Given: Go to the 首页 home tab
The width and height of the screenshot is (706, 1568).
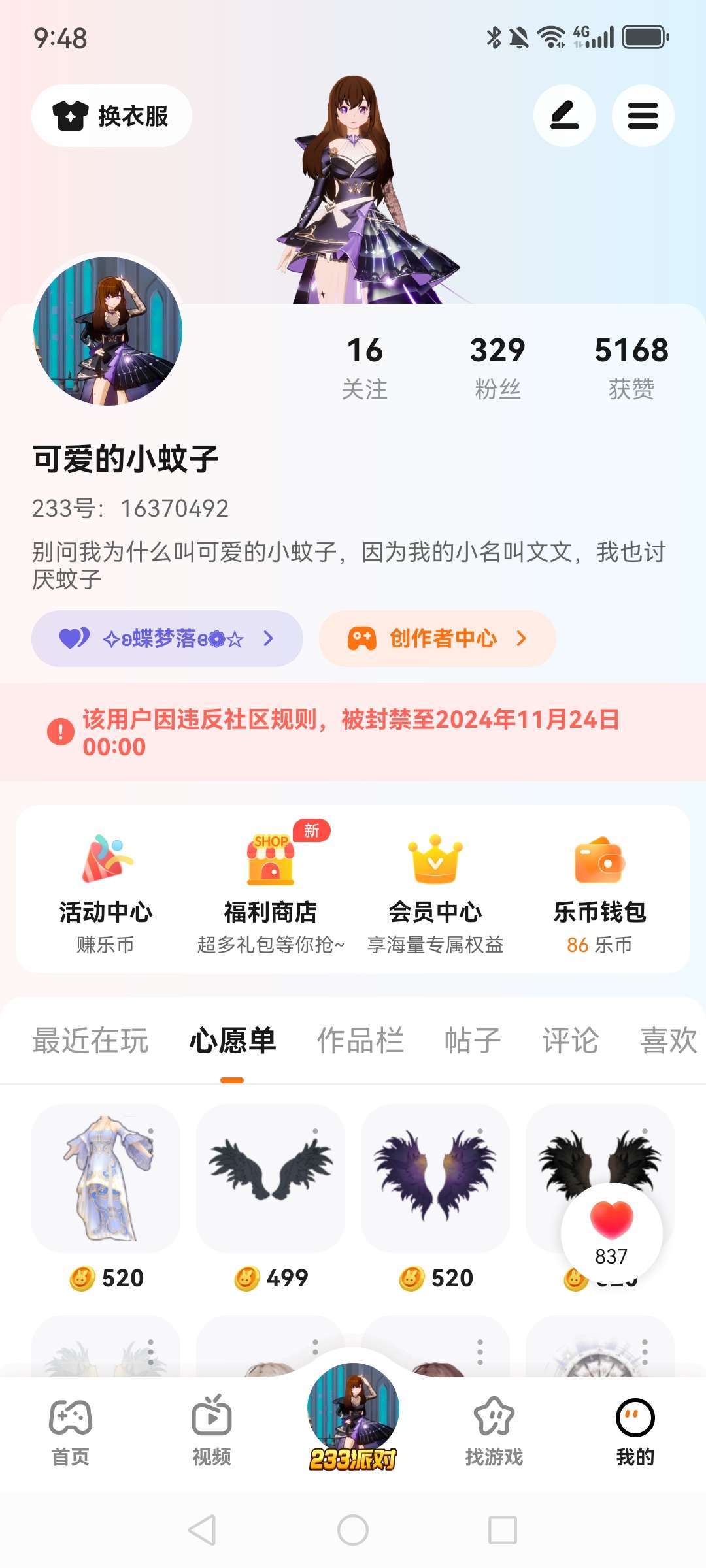Looking at the screenshot, I should (71, 1429).
